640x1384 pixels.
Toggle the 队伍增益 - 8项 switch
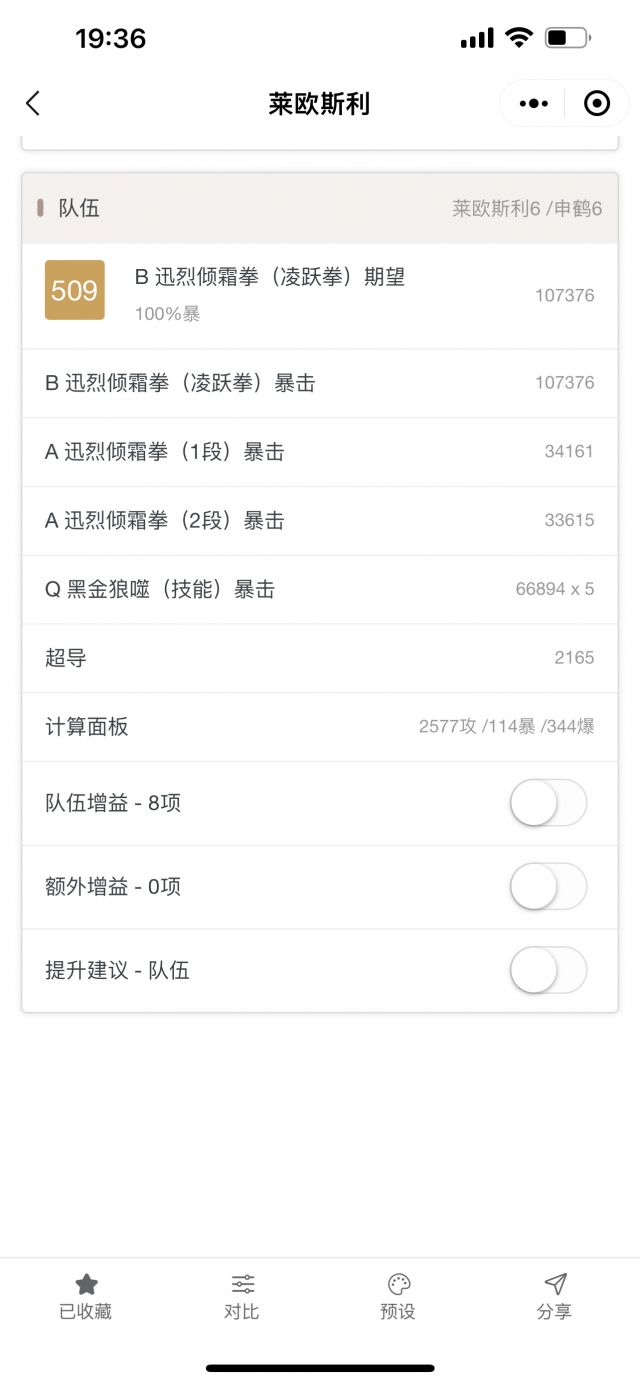(548, 803)
